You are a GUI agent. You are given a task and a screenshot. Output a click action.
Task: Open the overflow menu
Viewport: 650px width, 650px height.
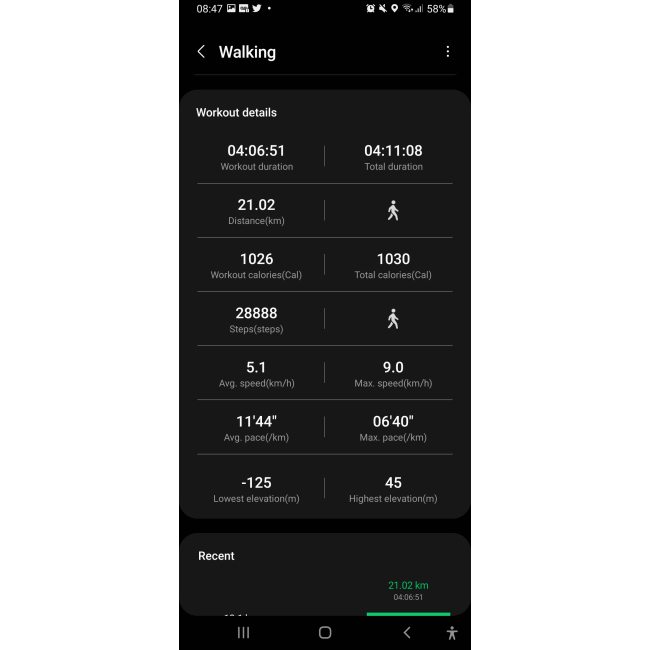pos(447,52)
